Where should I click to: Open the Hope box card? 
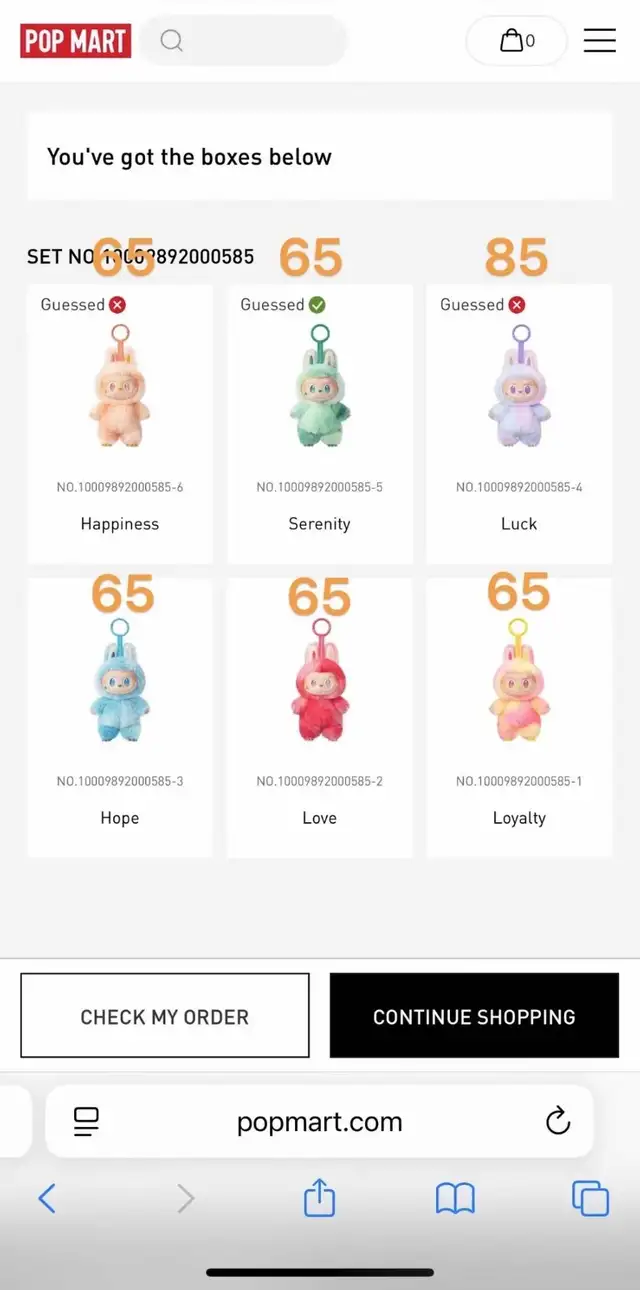(x=120, y=718)
